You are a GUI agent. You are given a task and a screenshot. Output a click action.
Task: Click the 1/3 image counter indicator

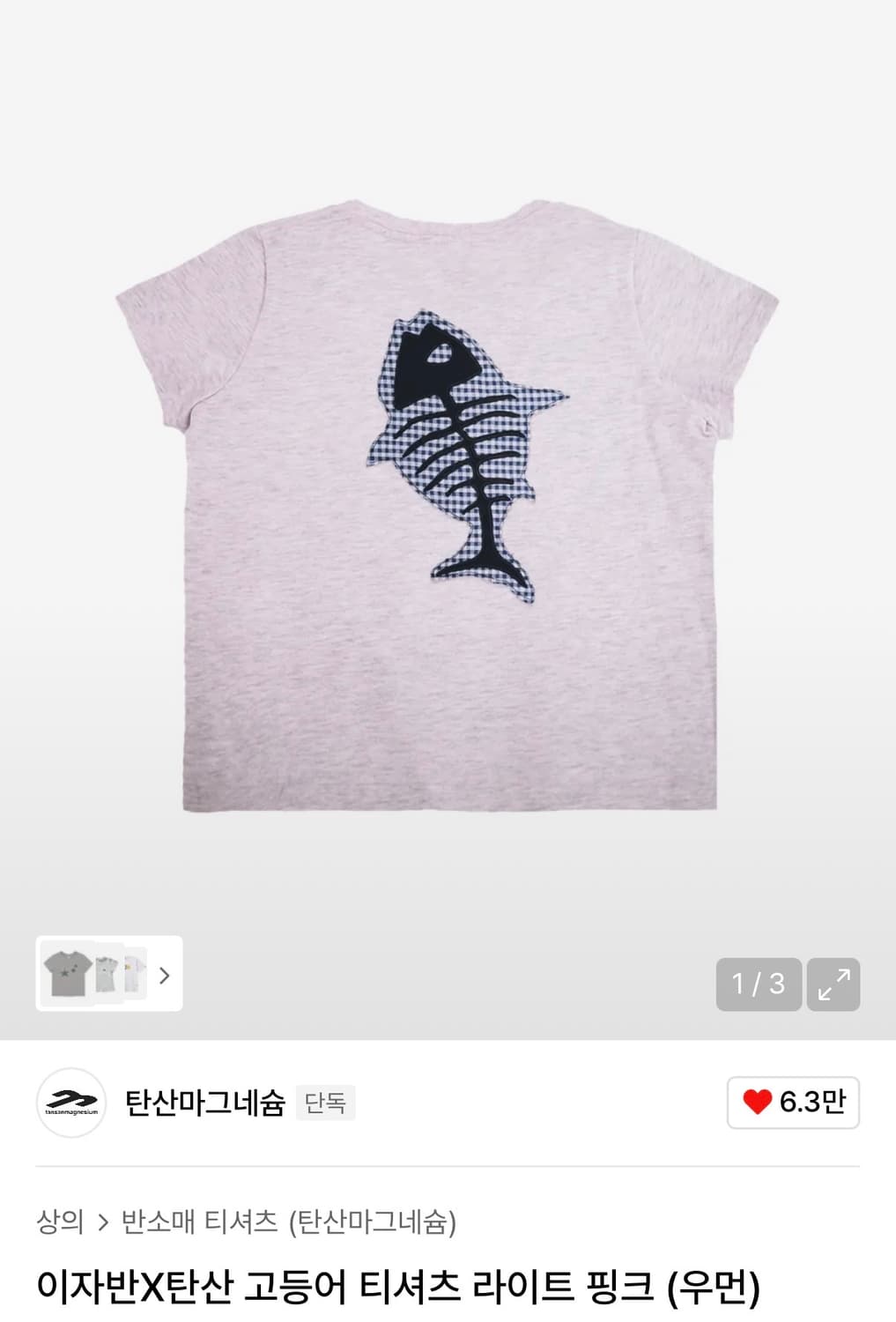757,984
